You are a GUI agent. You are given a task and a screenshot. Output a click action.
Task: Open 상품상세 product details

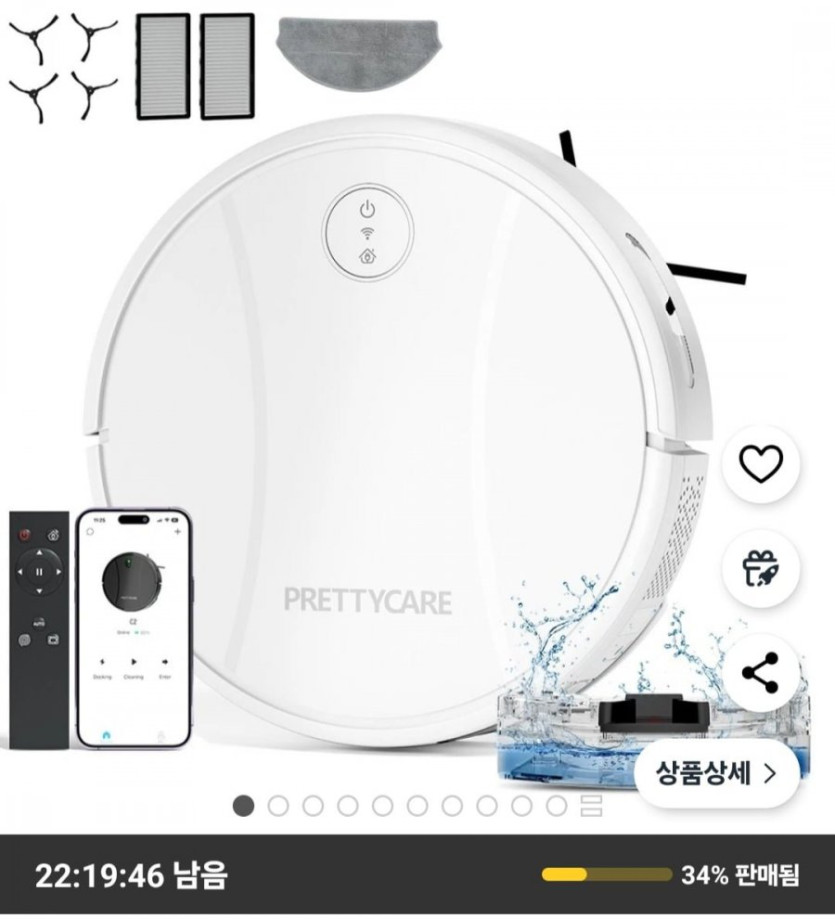717,774
